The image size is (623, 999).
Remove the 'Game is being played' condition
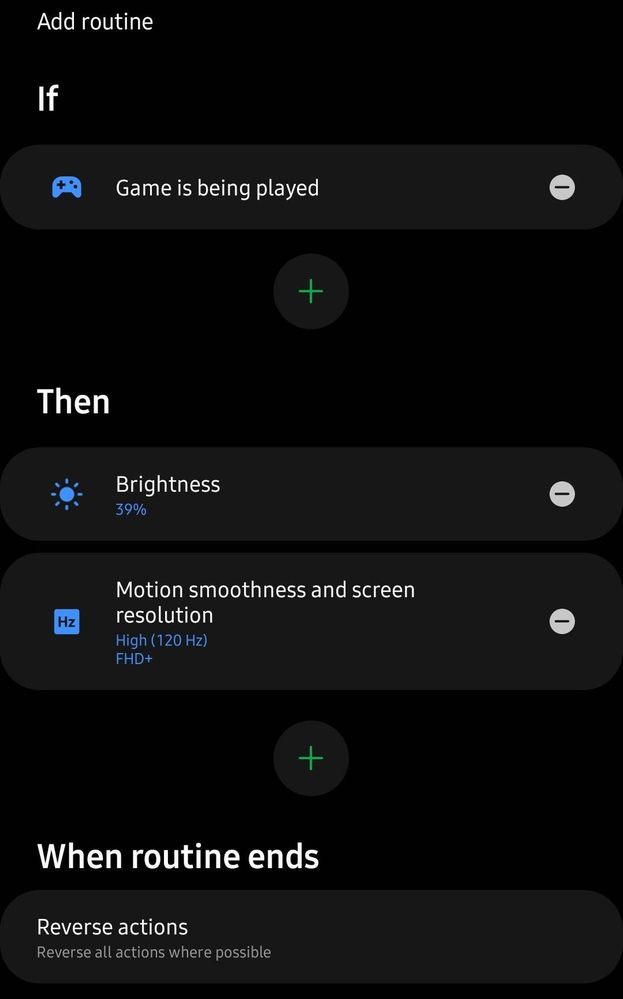562,187
